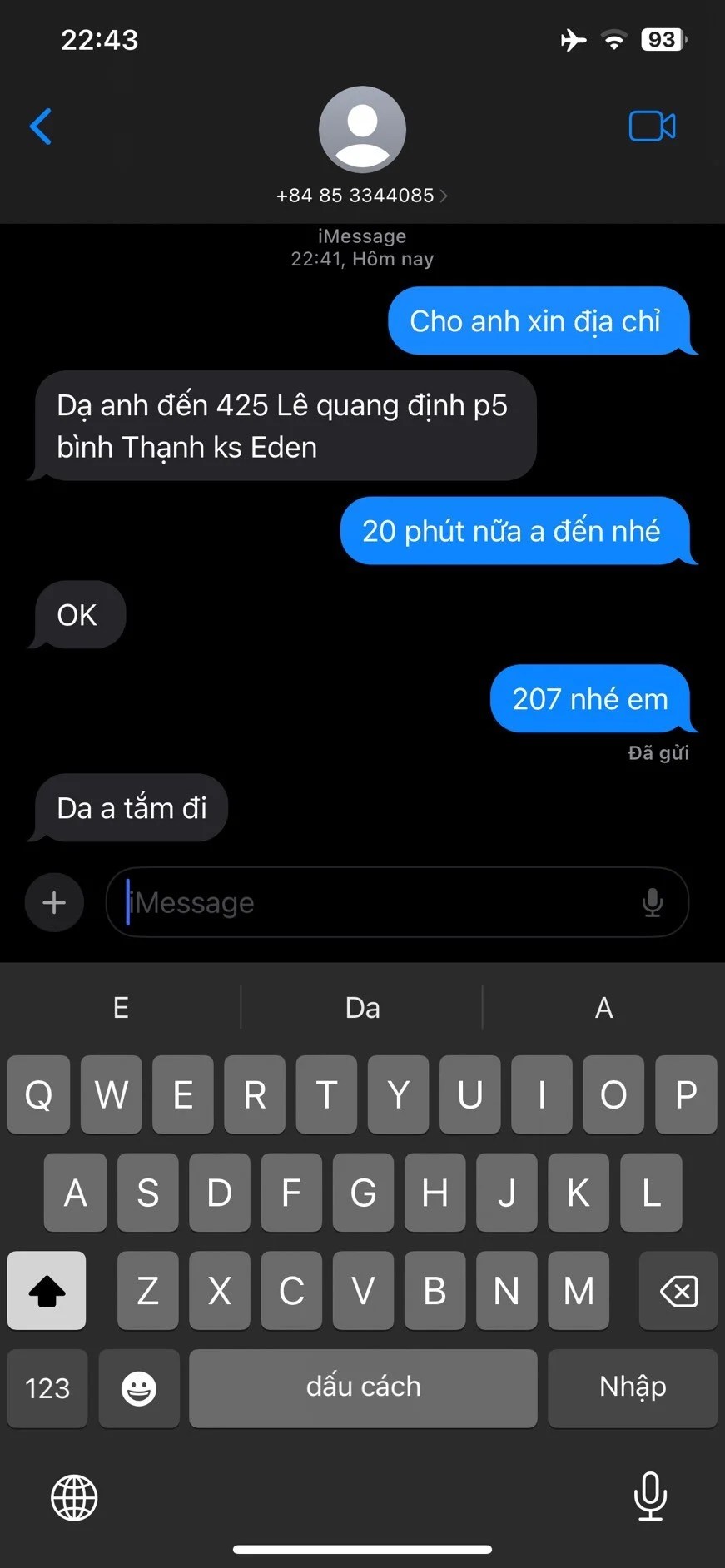Choose the "Da" keyboard suggestion

click(362, 1008)
